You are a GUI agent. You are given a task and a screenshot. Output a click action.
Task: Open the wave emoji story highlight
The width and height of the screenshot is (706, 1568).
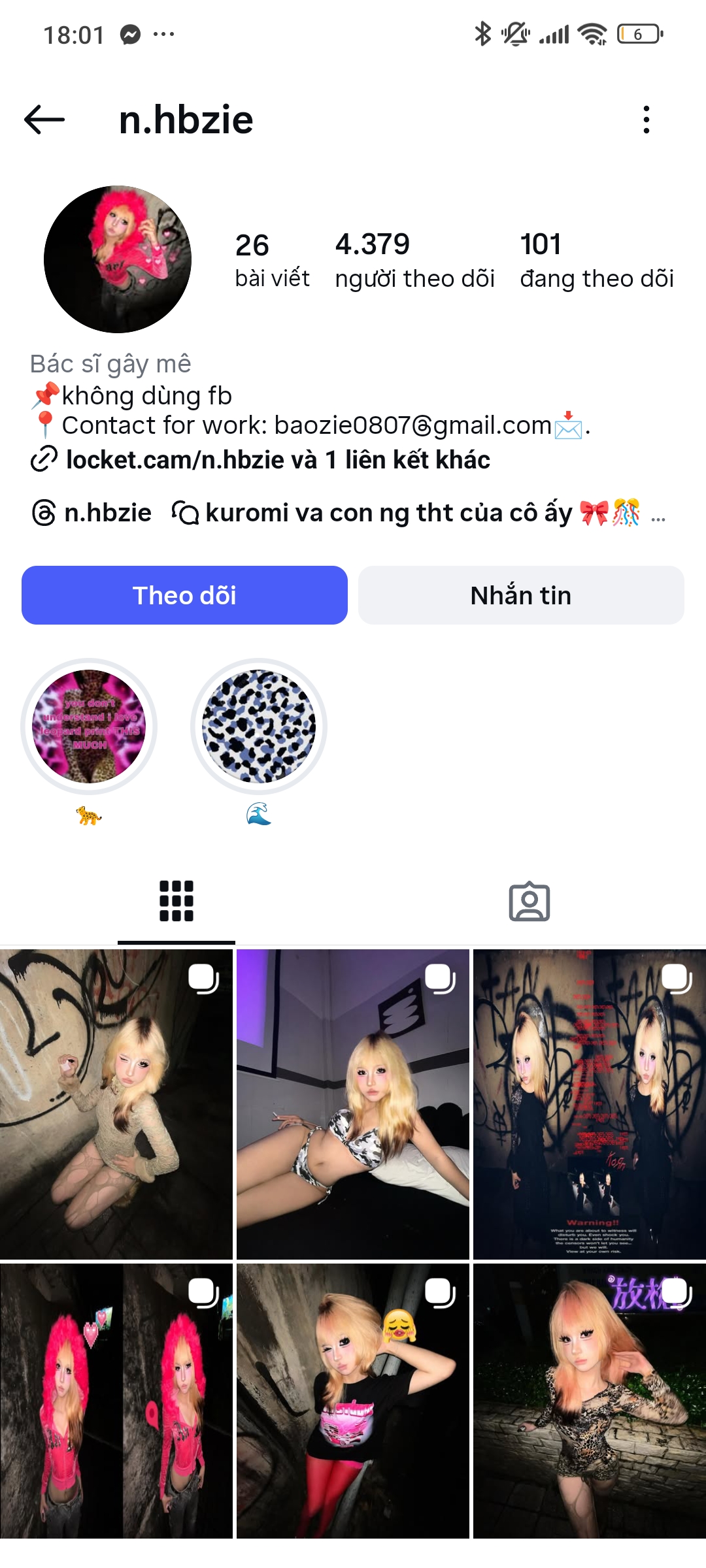[x=259, y=727]
